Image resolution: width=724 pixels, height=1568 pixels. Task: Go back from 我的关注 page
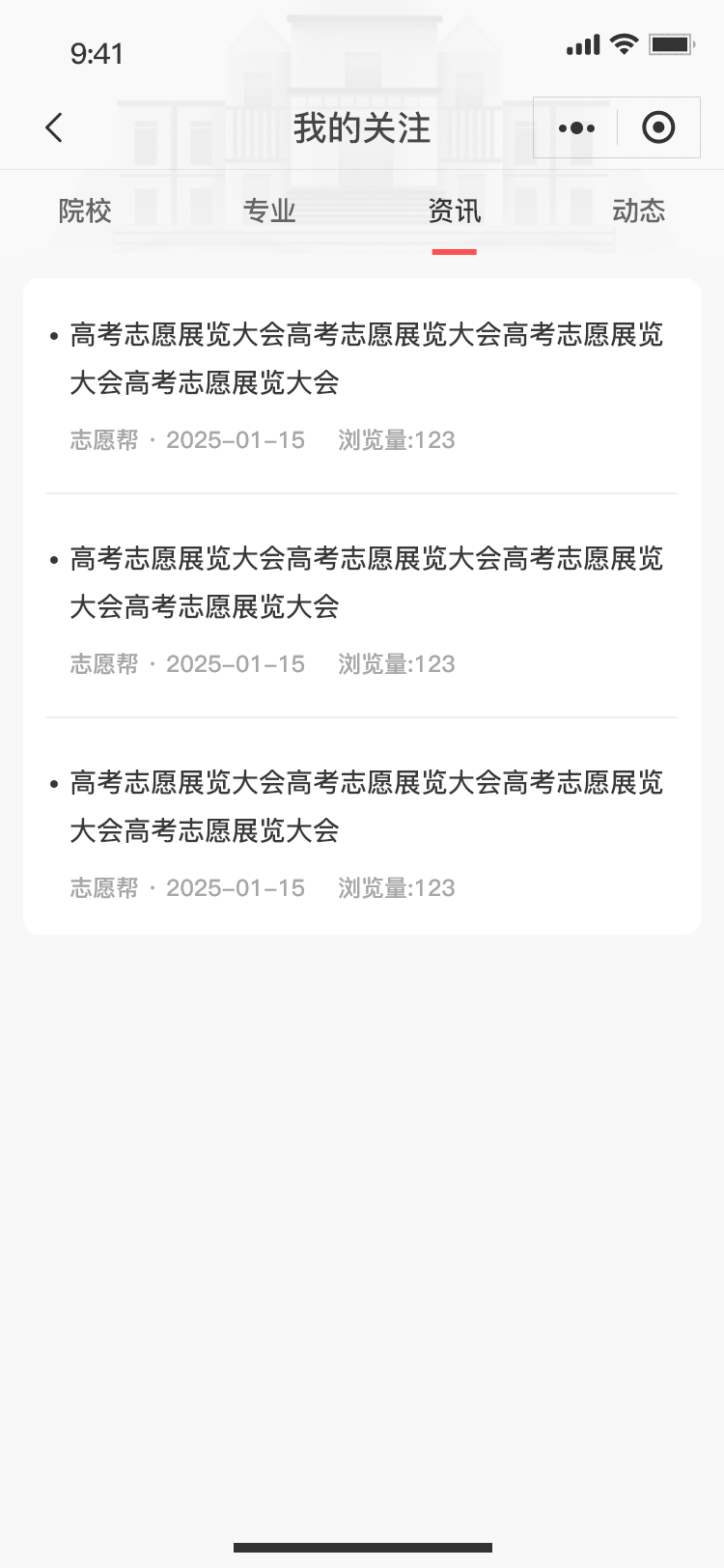coord(54,127)
